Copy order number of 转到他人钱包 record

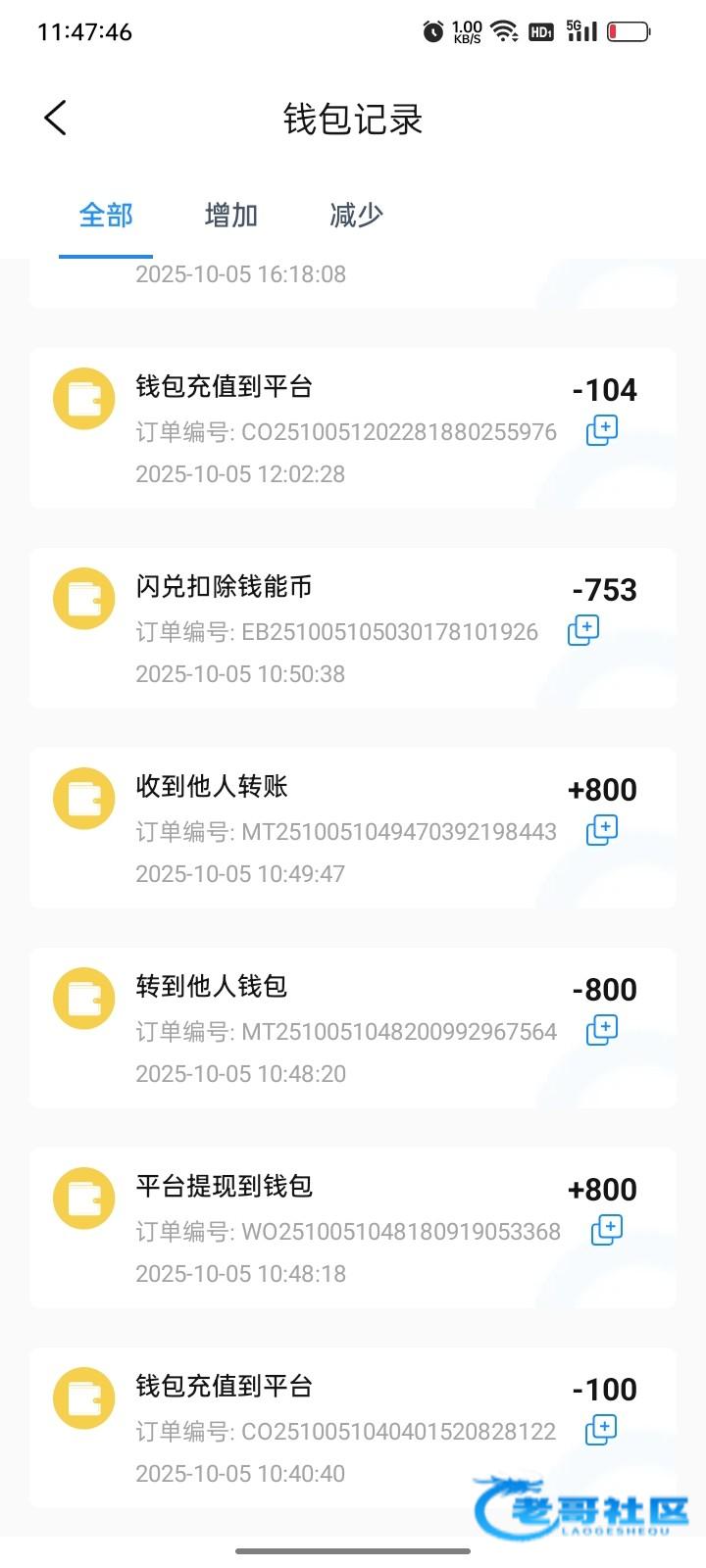[601, 1030]
